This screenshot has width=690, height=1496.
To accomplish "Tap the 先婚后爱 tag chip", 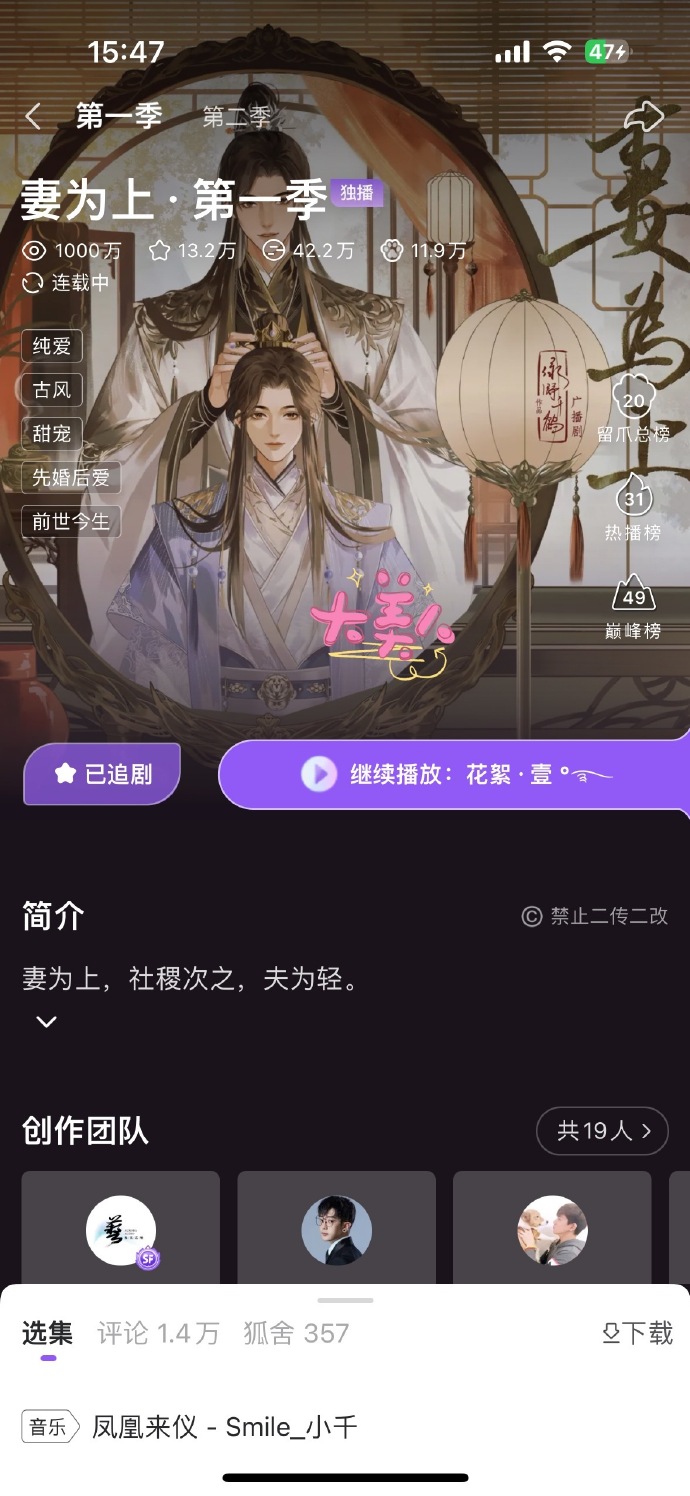I will [x=71, y=477].
